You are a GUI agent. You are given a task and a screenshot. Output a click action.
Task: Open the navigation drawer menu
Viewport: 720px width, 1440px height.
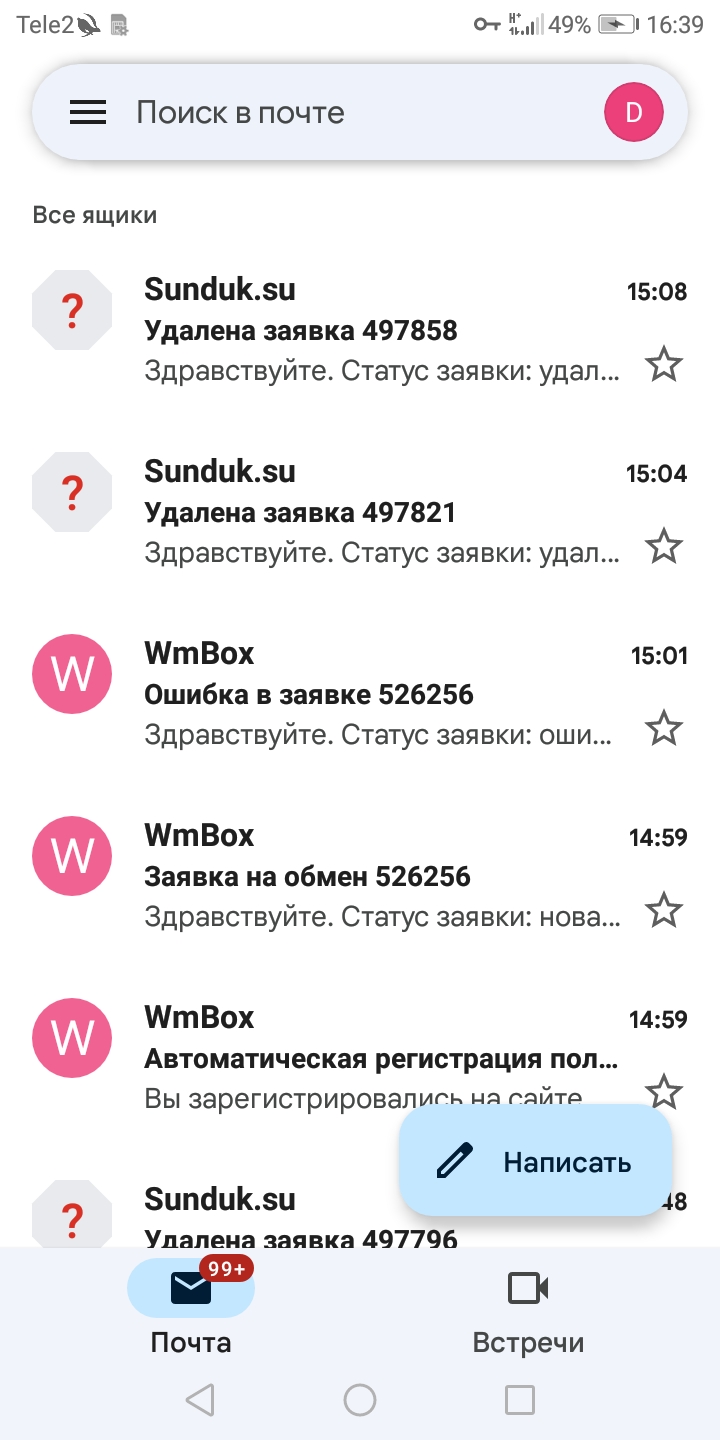[88, 113]
